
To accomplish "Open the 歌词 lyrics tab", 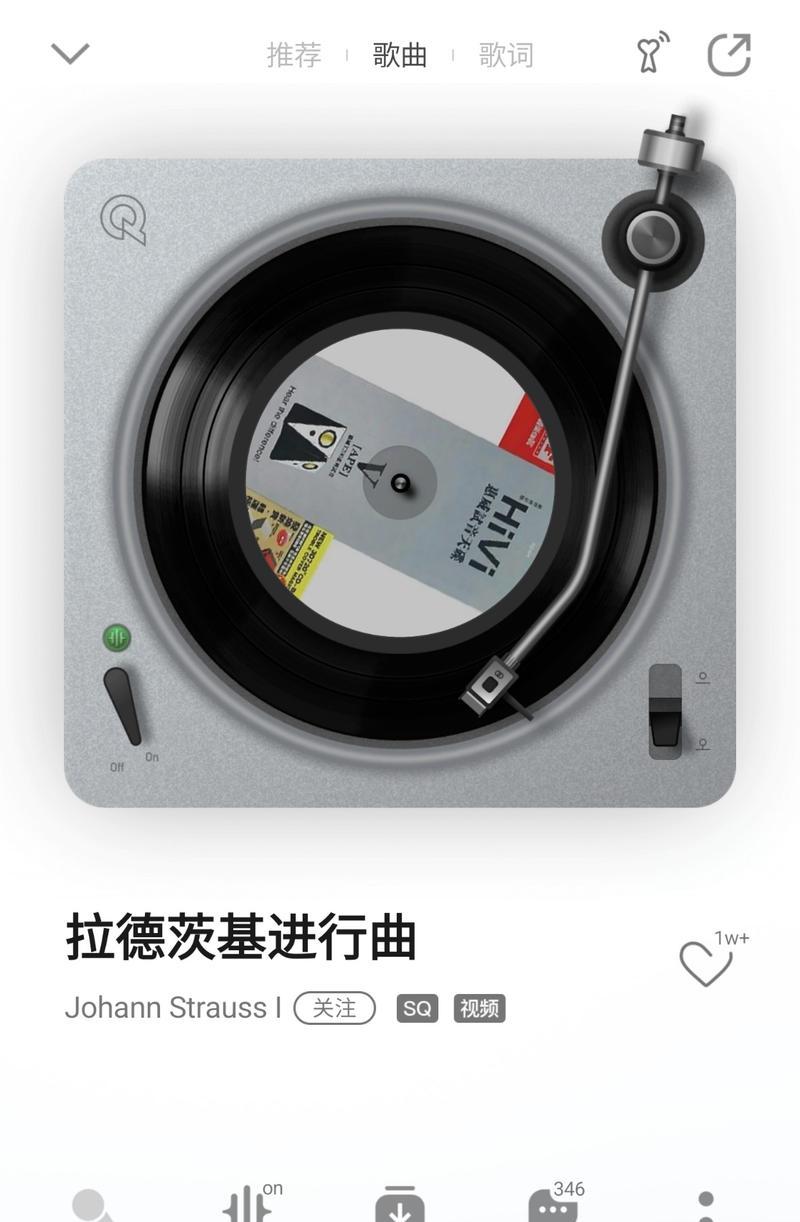I will tap(506, 55).
